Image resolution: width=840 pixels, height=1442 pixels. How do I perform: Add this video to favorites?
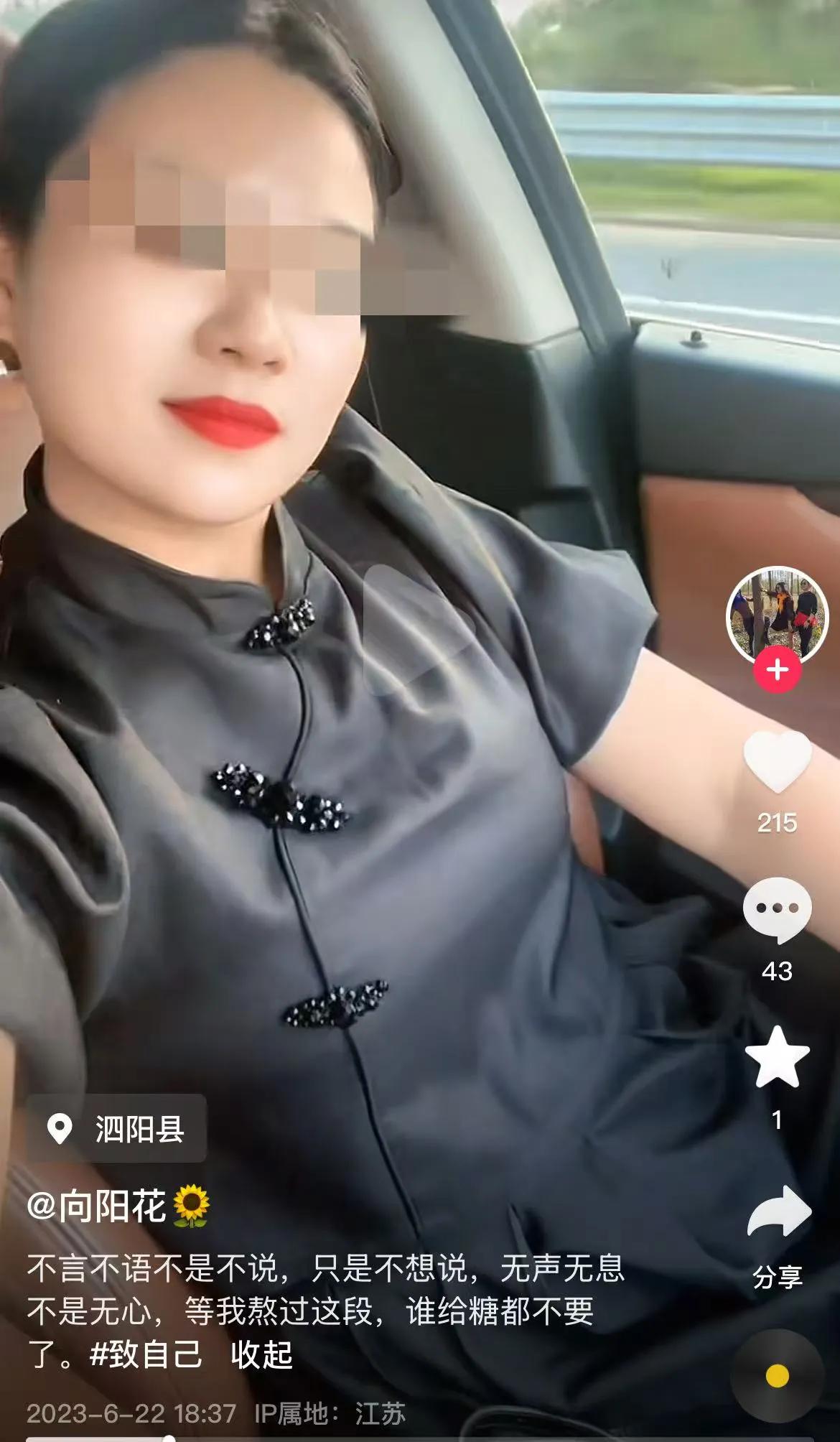pyautogui.click(x=777, y=1057)
